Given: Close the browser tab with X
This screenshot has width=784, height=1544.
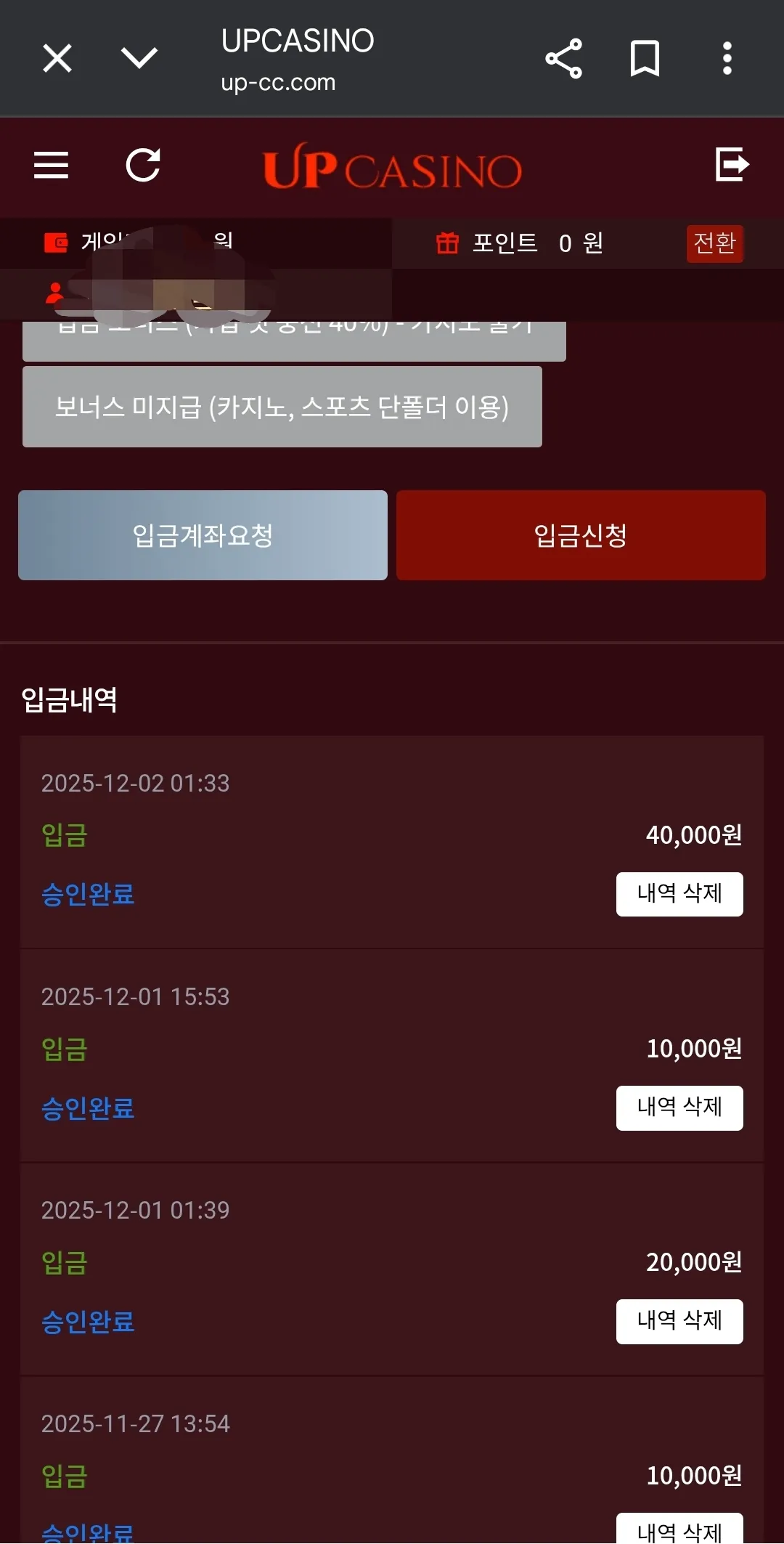Looking at the screenshot, I should 57,58.
